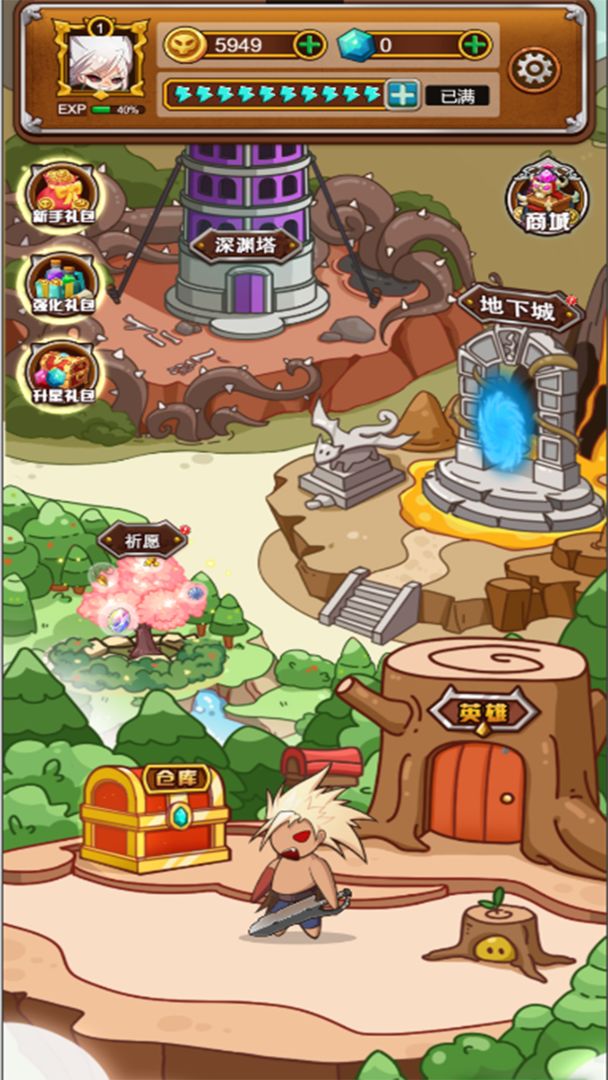Image resolution: width=608 pixels, height=1080 pixels.
Task: Refill energy with the blue plus button
Action: pyautogui.click(x=402, y=94)
